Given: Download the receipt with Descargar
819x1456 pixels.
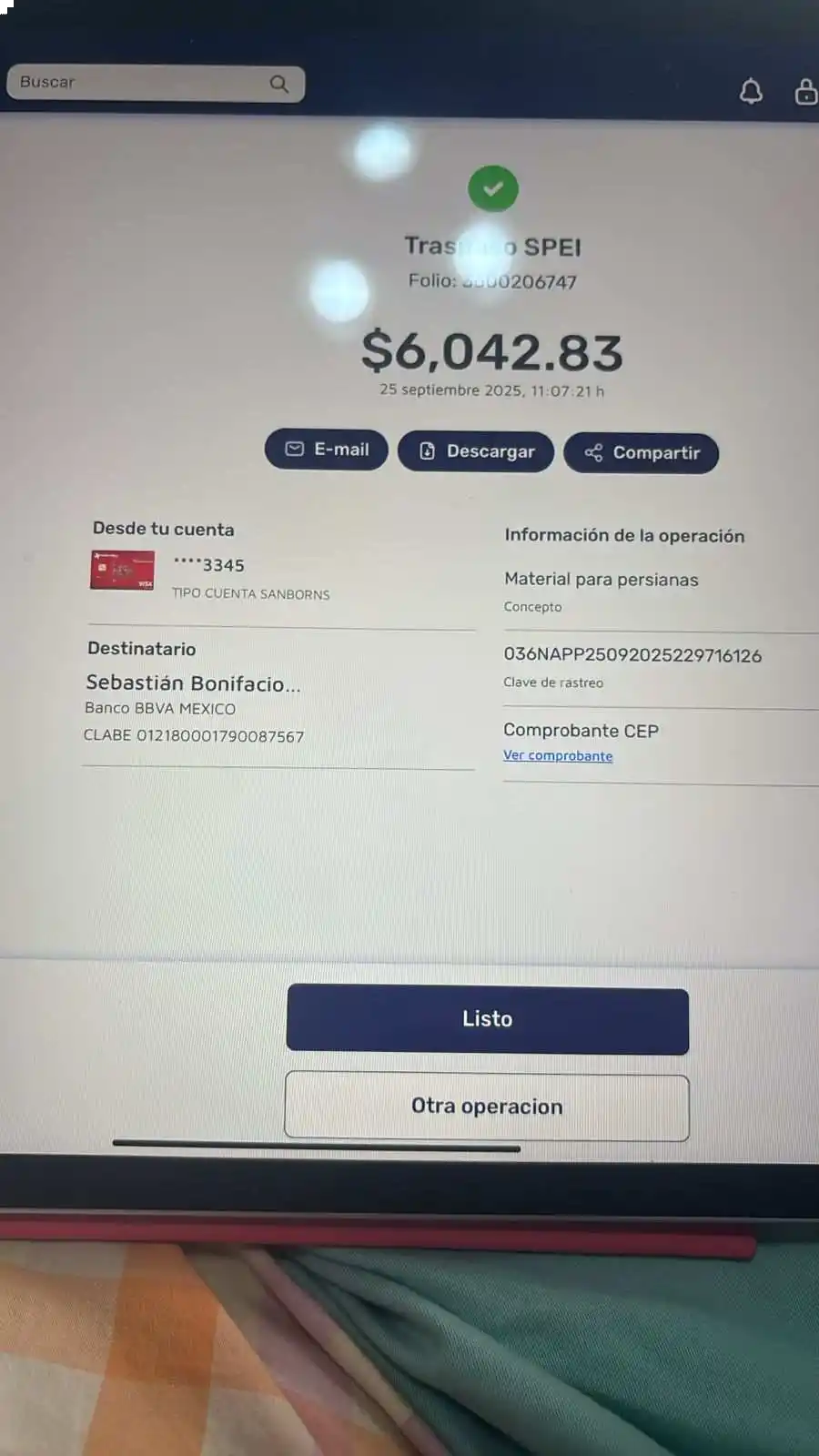Looking at the screenshot, I should tap(476, 451).
